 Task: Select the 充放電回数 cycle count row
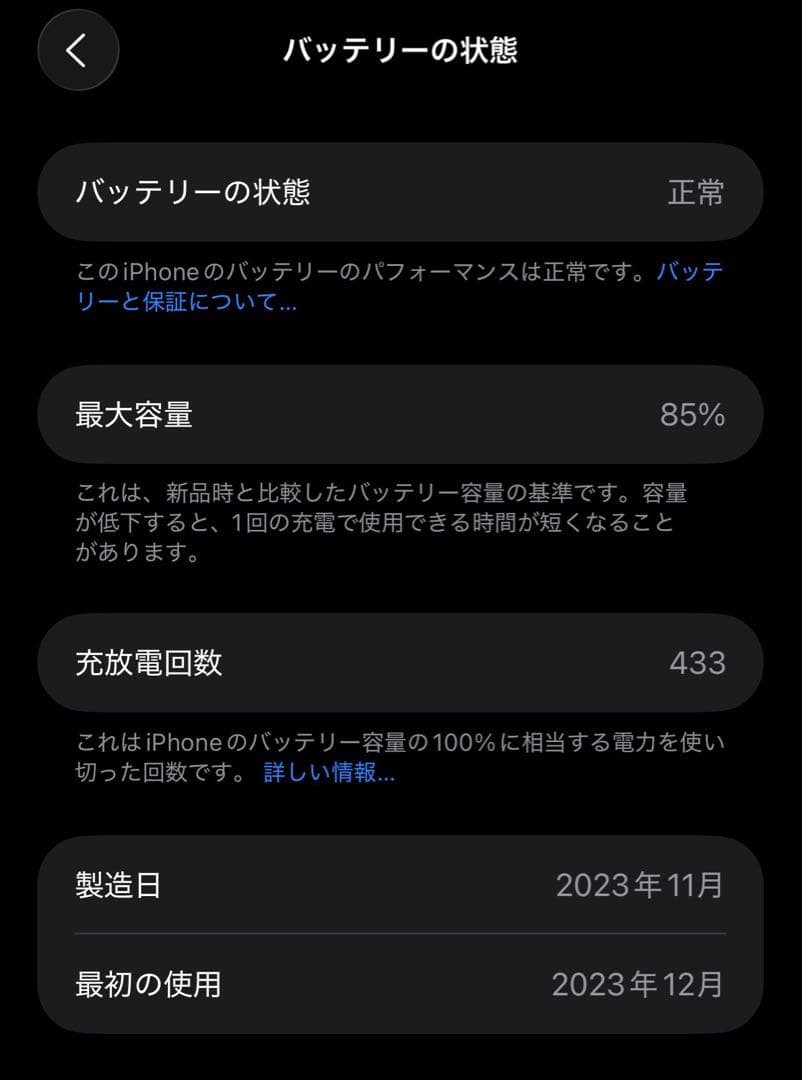tap(400, 662)
